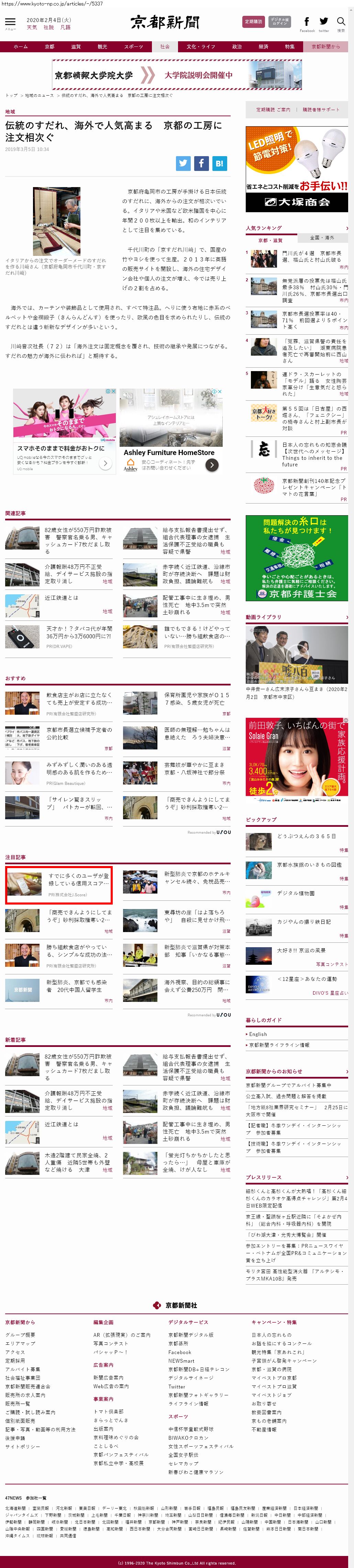
Task: Bookmark article with Hatena B! button
Action: pyautogui.click(x=220, y=163)
